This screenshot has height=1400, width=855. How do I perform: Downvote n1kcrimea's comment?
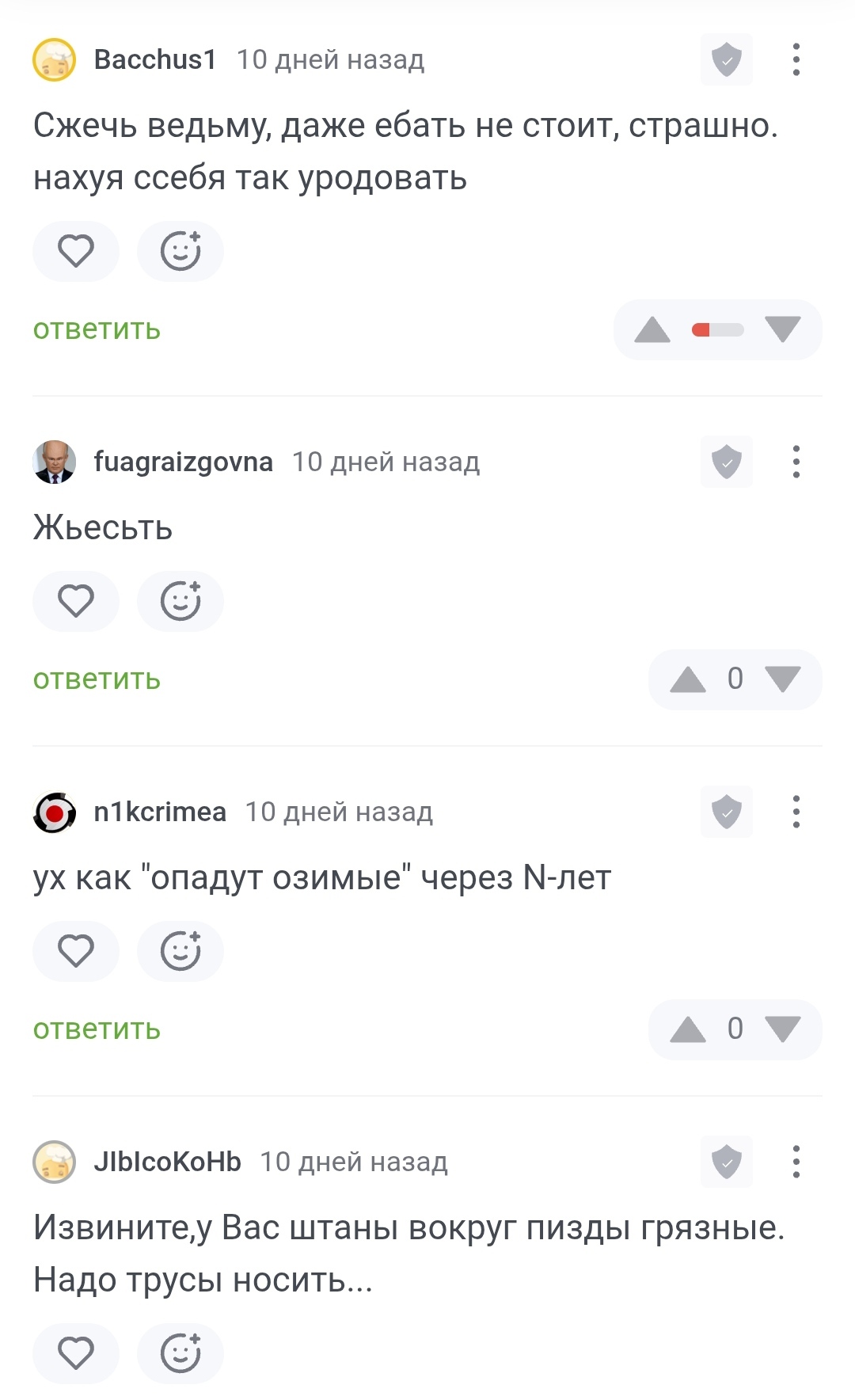tap(783, 1029)
